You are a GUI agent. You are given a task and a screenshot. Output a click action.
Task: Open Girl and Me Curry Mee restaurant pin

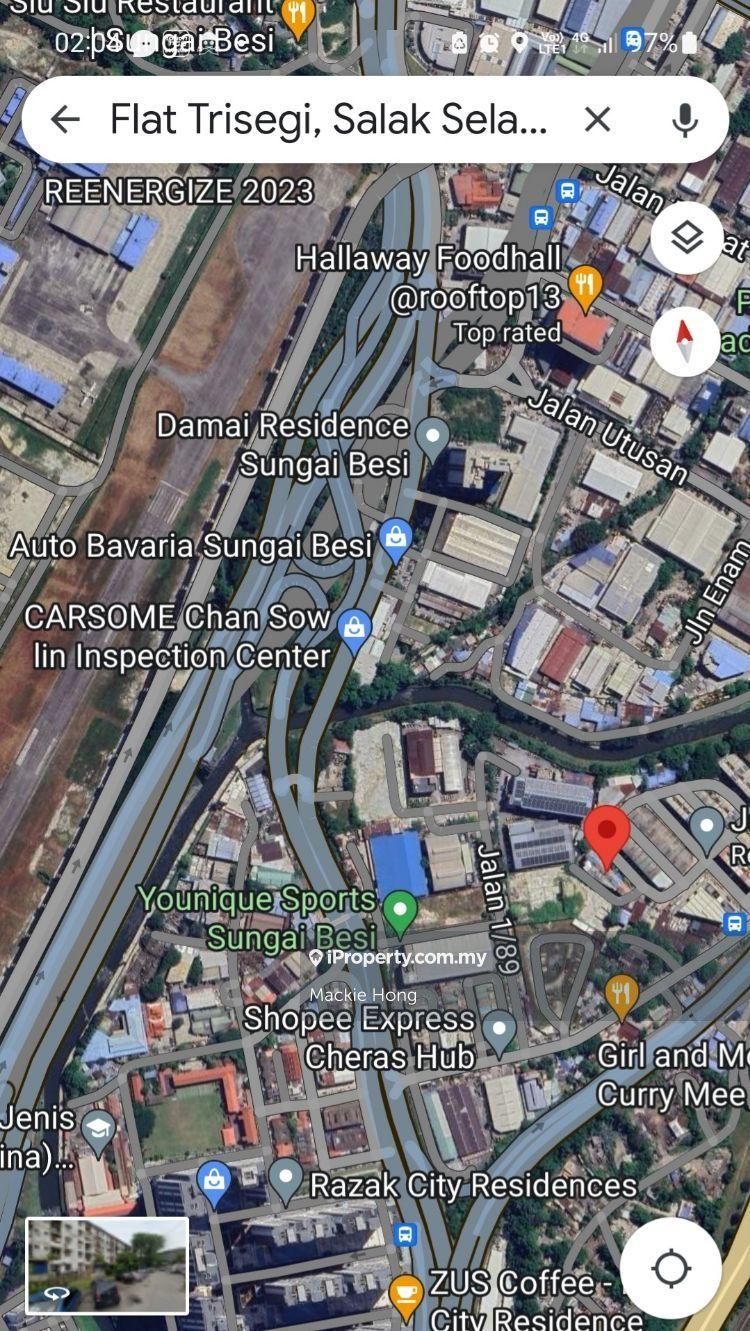622,993
